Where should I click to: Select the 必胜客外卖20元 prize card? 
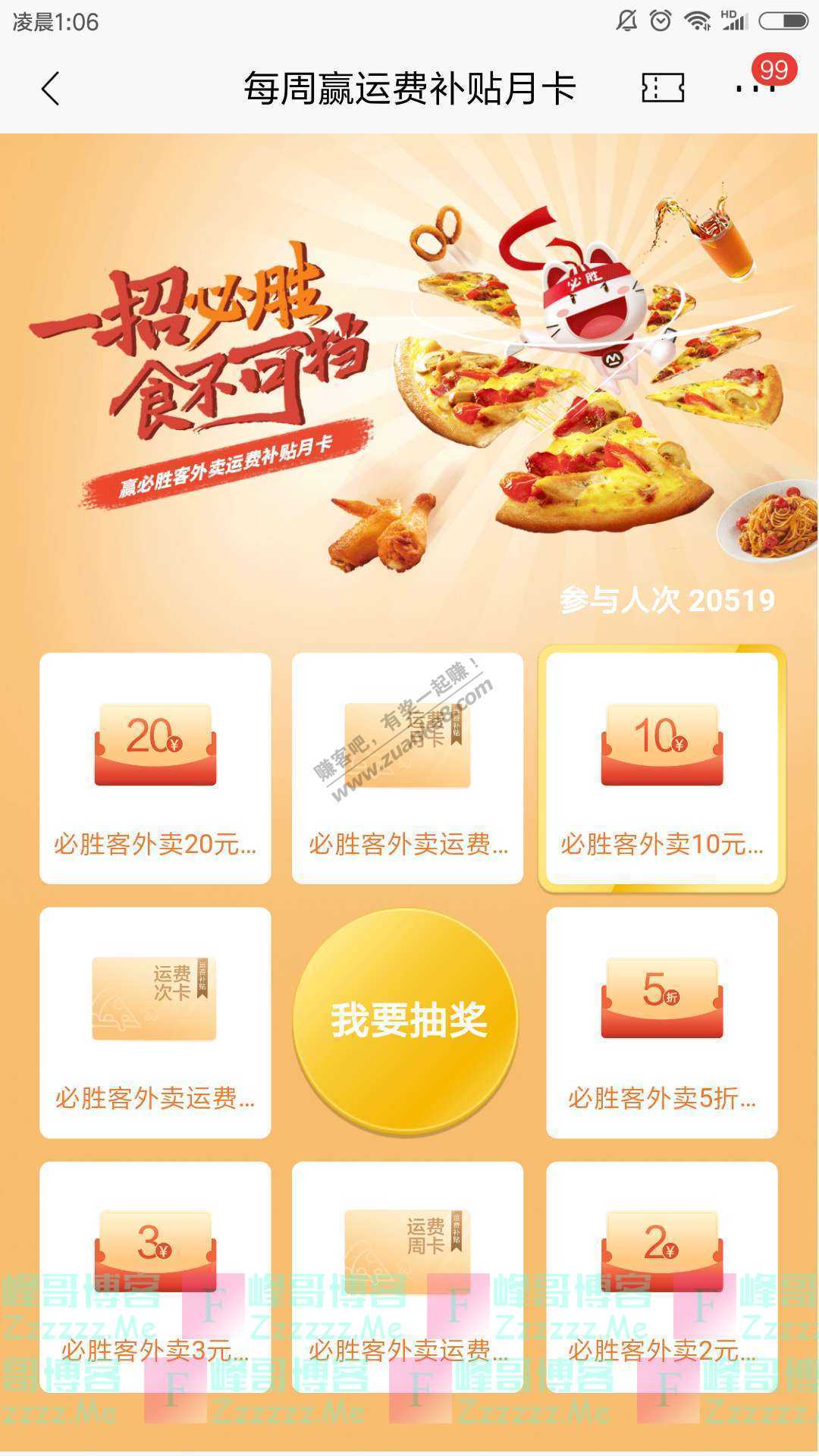pos(155,767)
